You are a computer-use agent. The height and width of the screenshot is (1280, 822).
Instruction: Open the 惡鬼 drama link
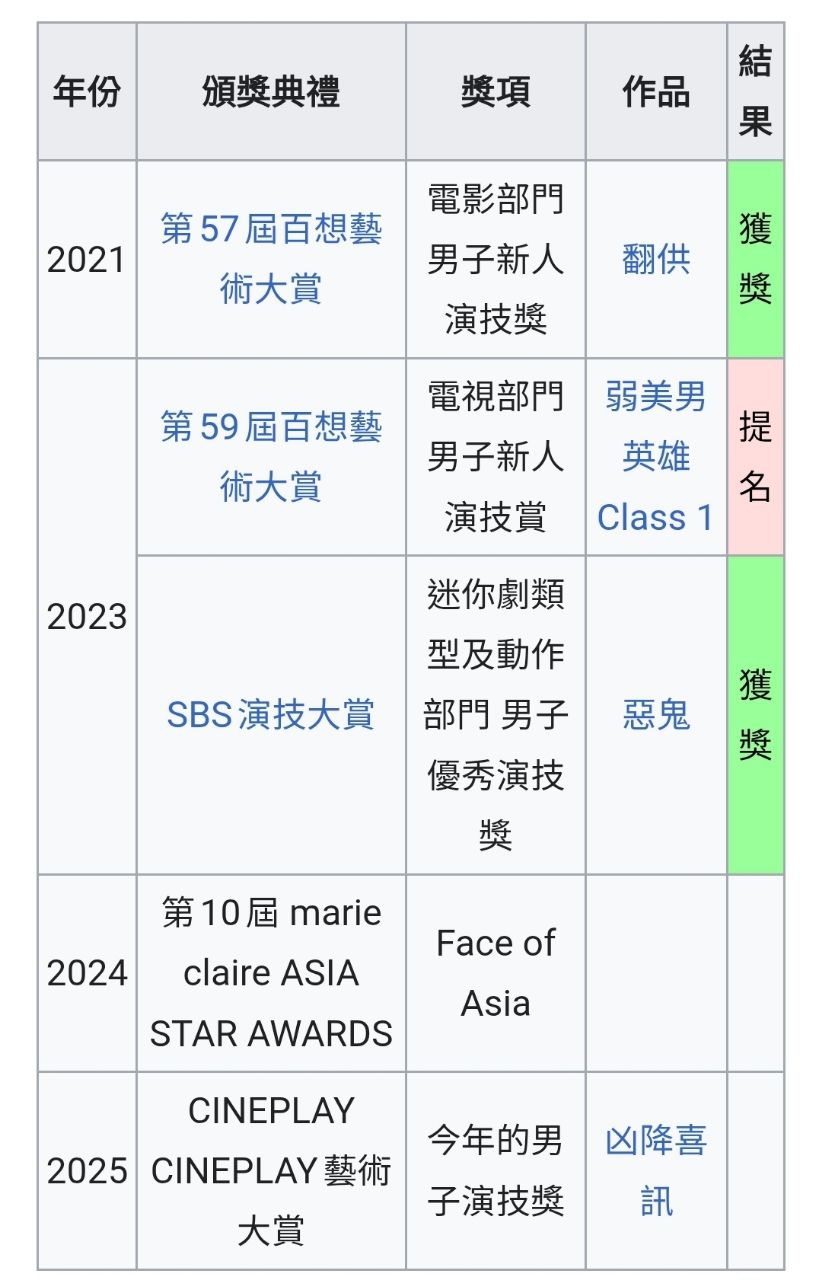[x=656, y=715]
